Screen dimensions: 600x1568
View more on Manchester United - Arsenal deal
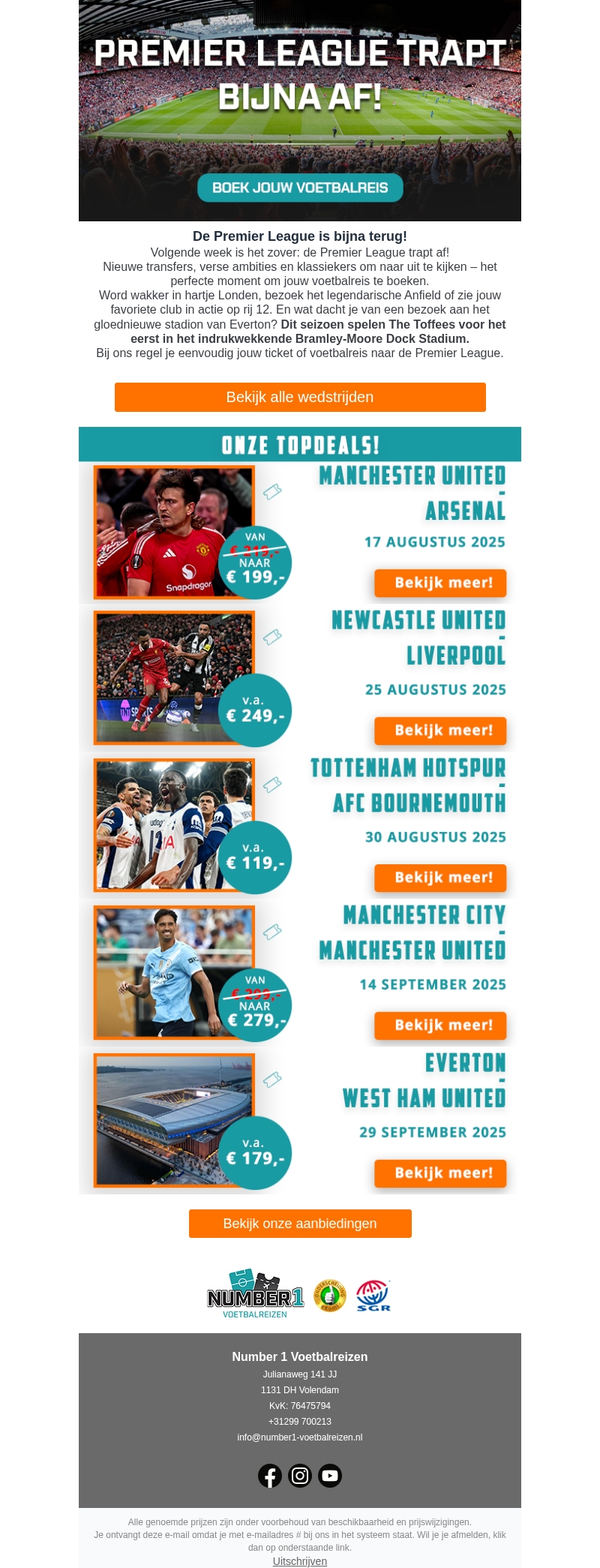(x=440, y=583)
